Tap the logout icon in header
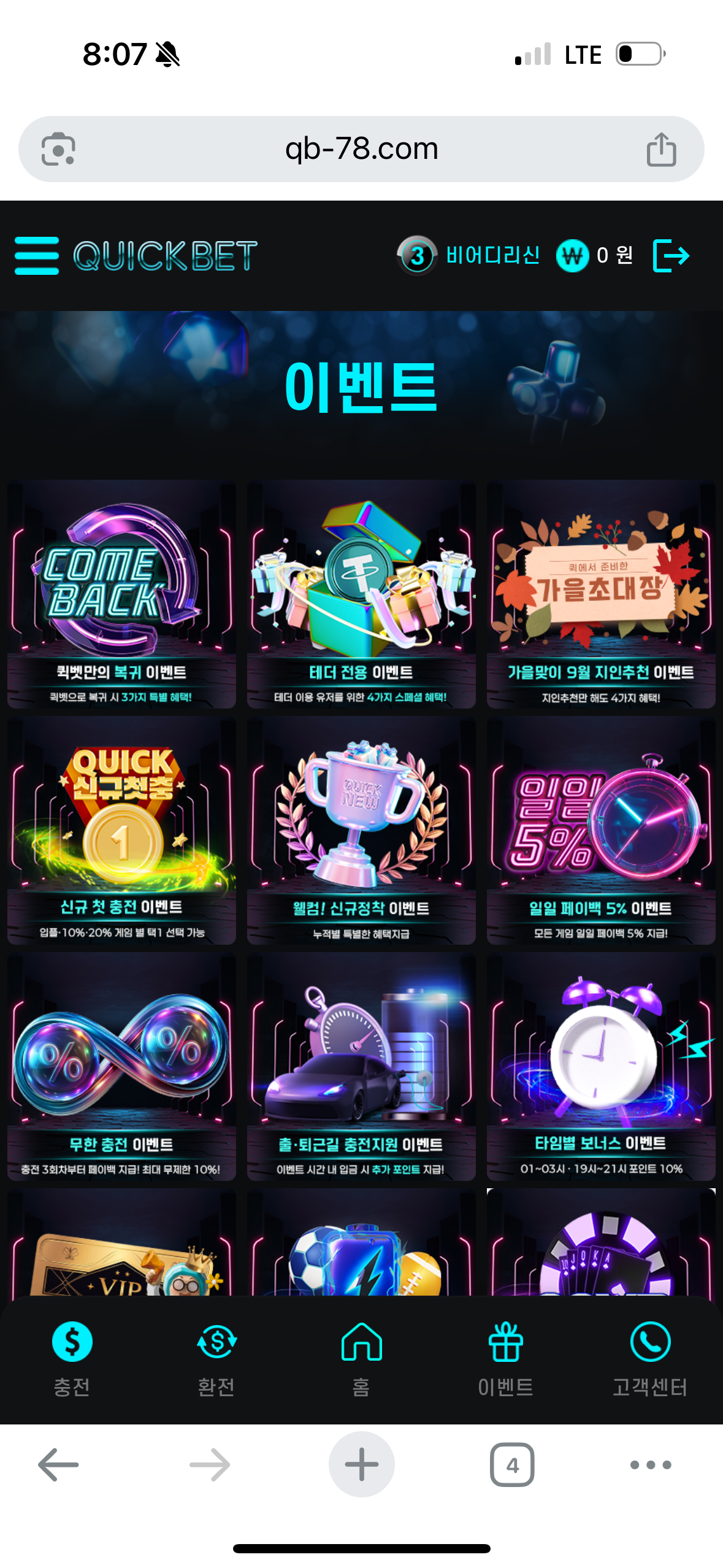 click(x=671, y=255)
